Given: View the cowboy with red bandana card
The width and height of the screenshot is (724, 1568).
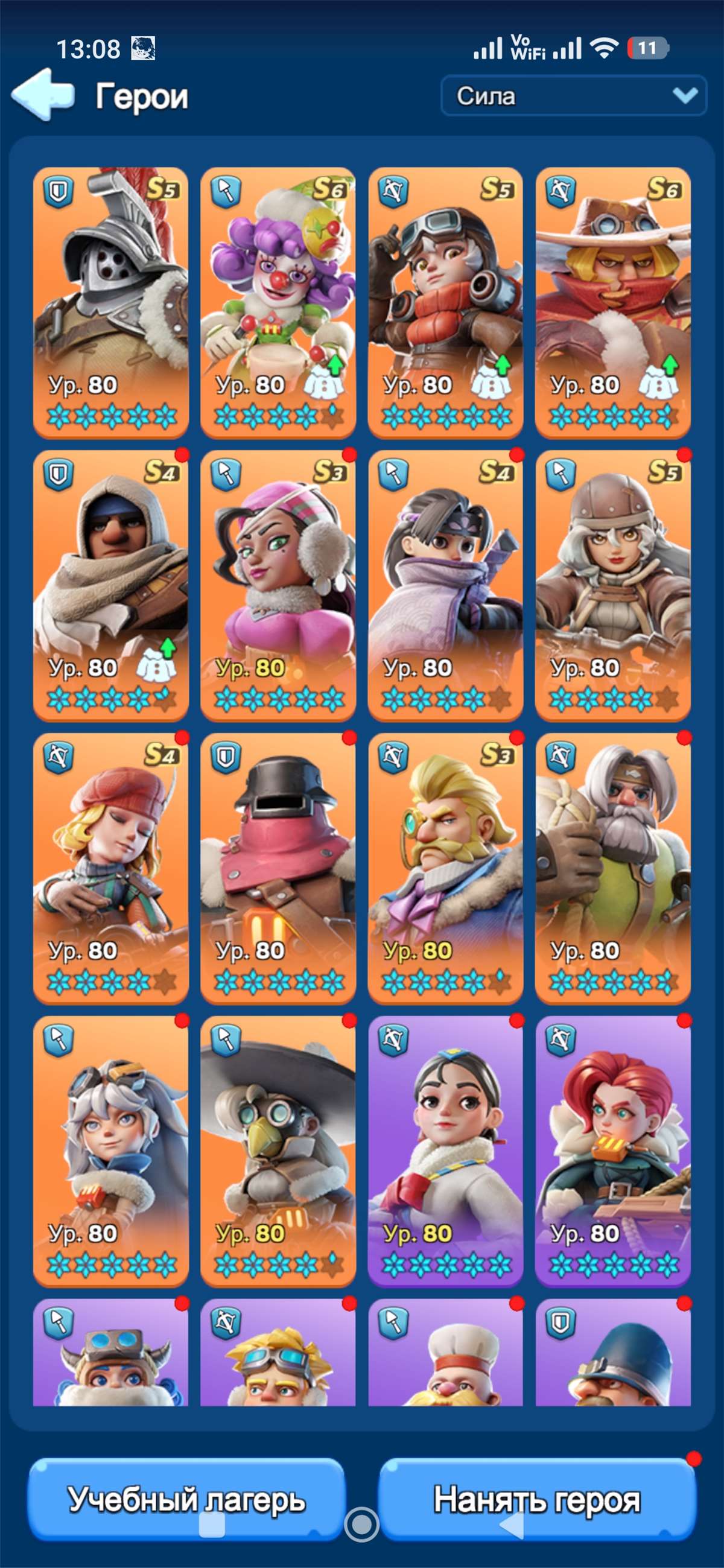Looking at the screenshot, I should pyautogui.click(x=613, y=302).
